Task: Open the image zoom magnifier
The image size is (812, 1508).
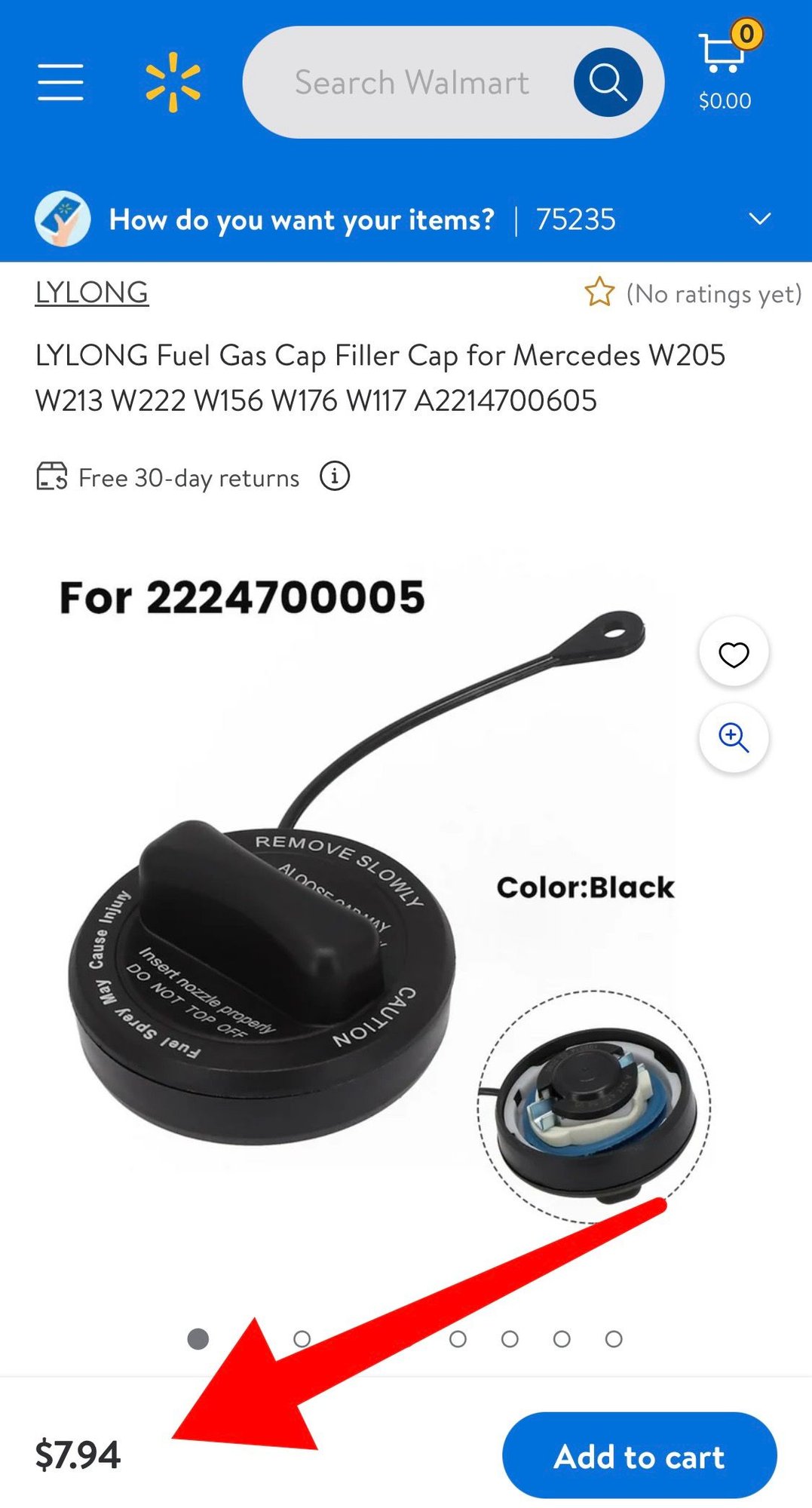Action: [733, 739]
